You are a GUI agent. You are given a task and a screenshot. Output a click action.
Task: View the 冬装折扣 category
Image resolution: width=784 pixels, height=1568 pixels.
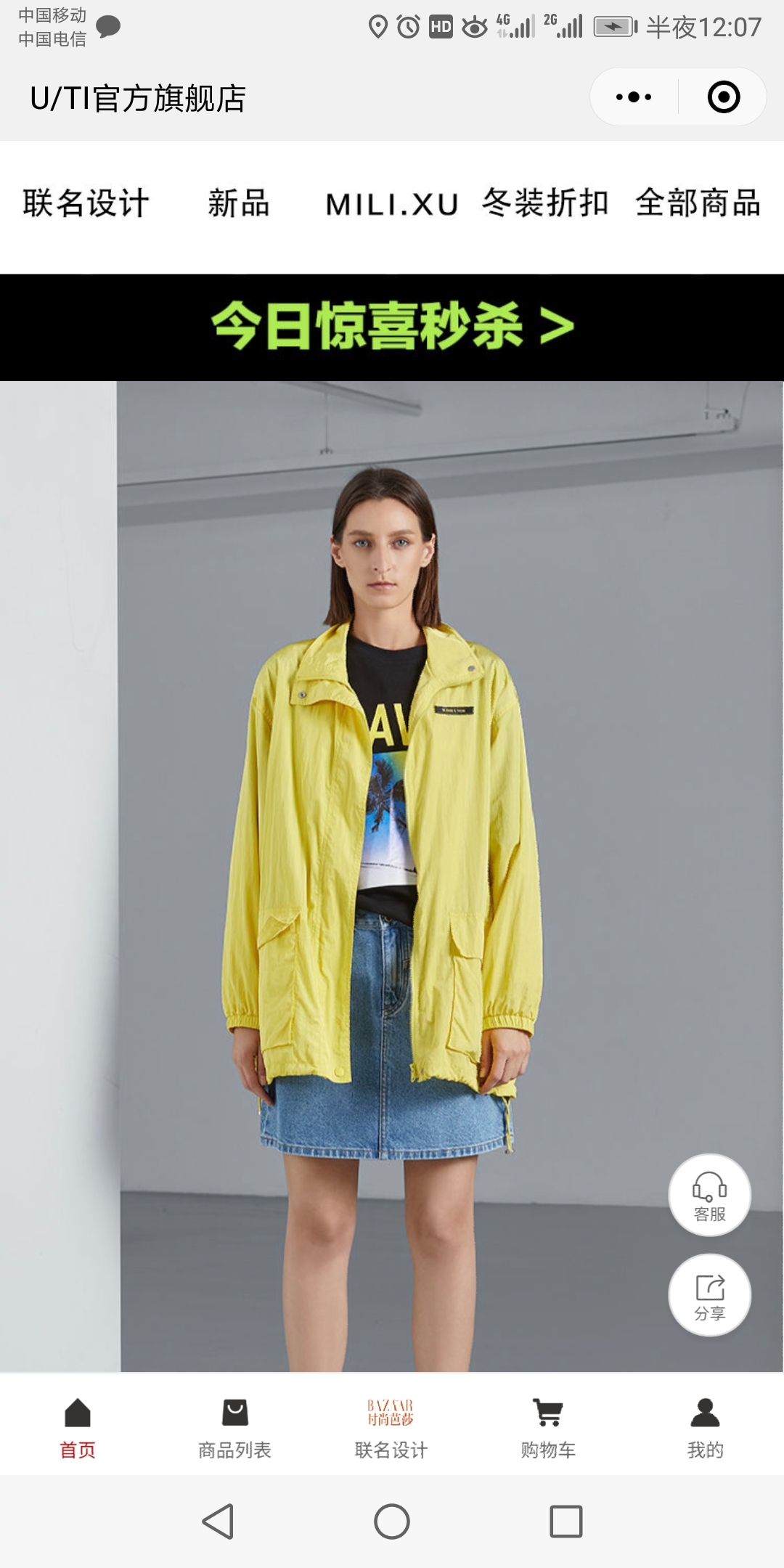click(545, 203)
